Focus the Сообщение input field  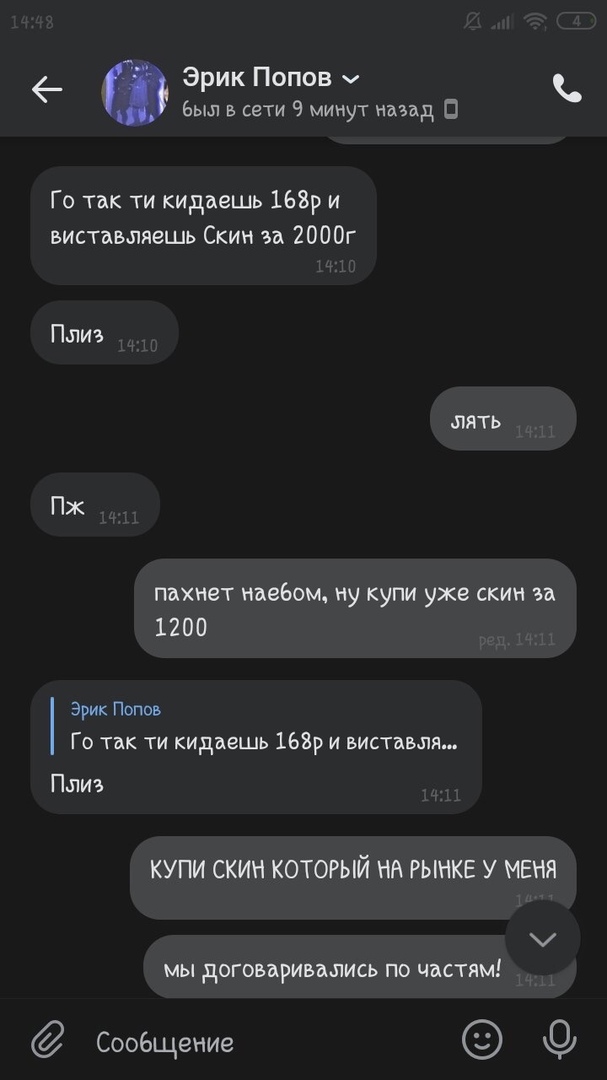coord(270,1042)
